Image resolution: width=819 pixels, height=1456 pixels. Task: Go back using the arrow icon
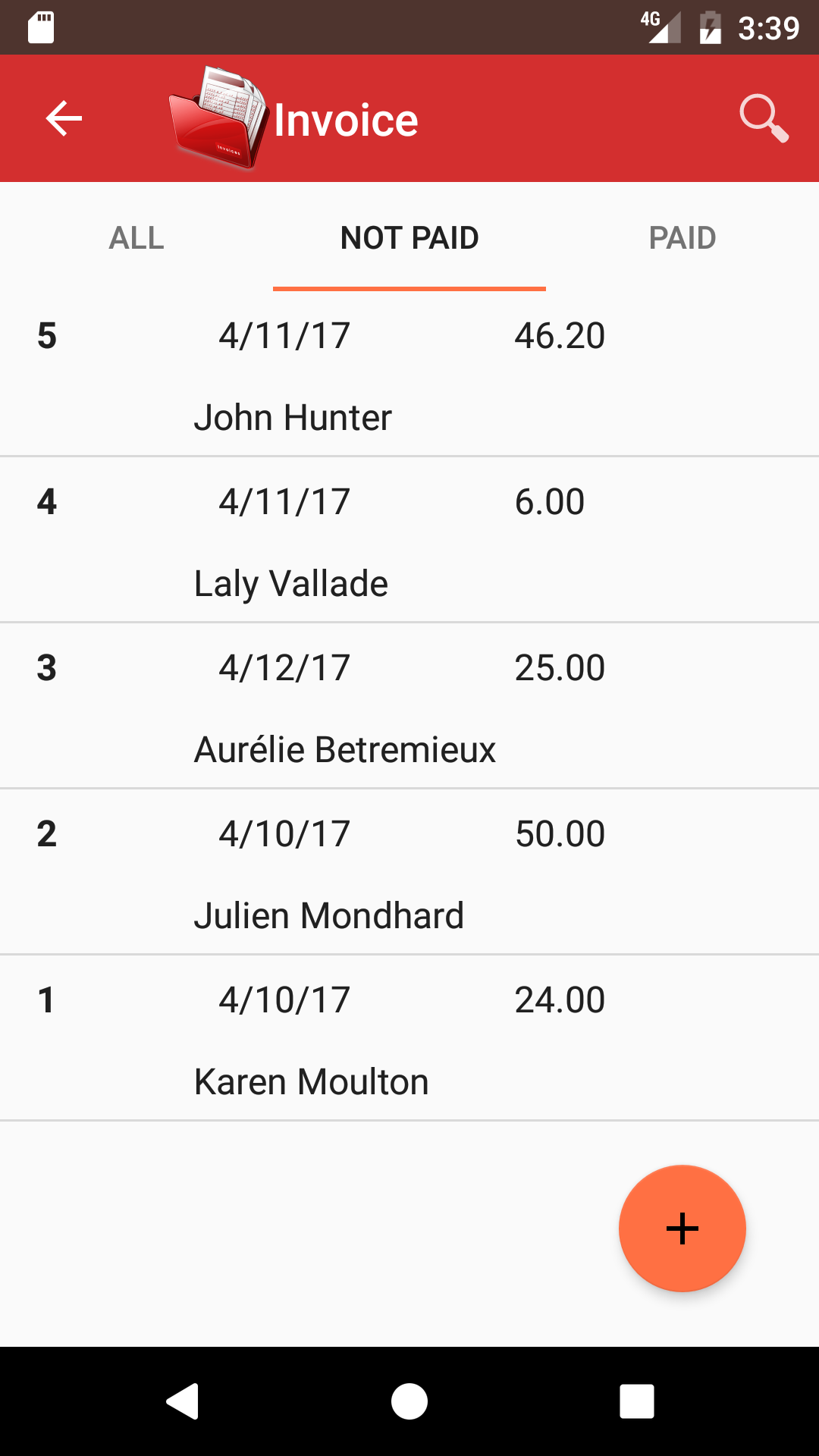64,118
